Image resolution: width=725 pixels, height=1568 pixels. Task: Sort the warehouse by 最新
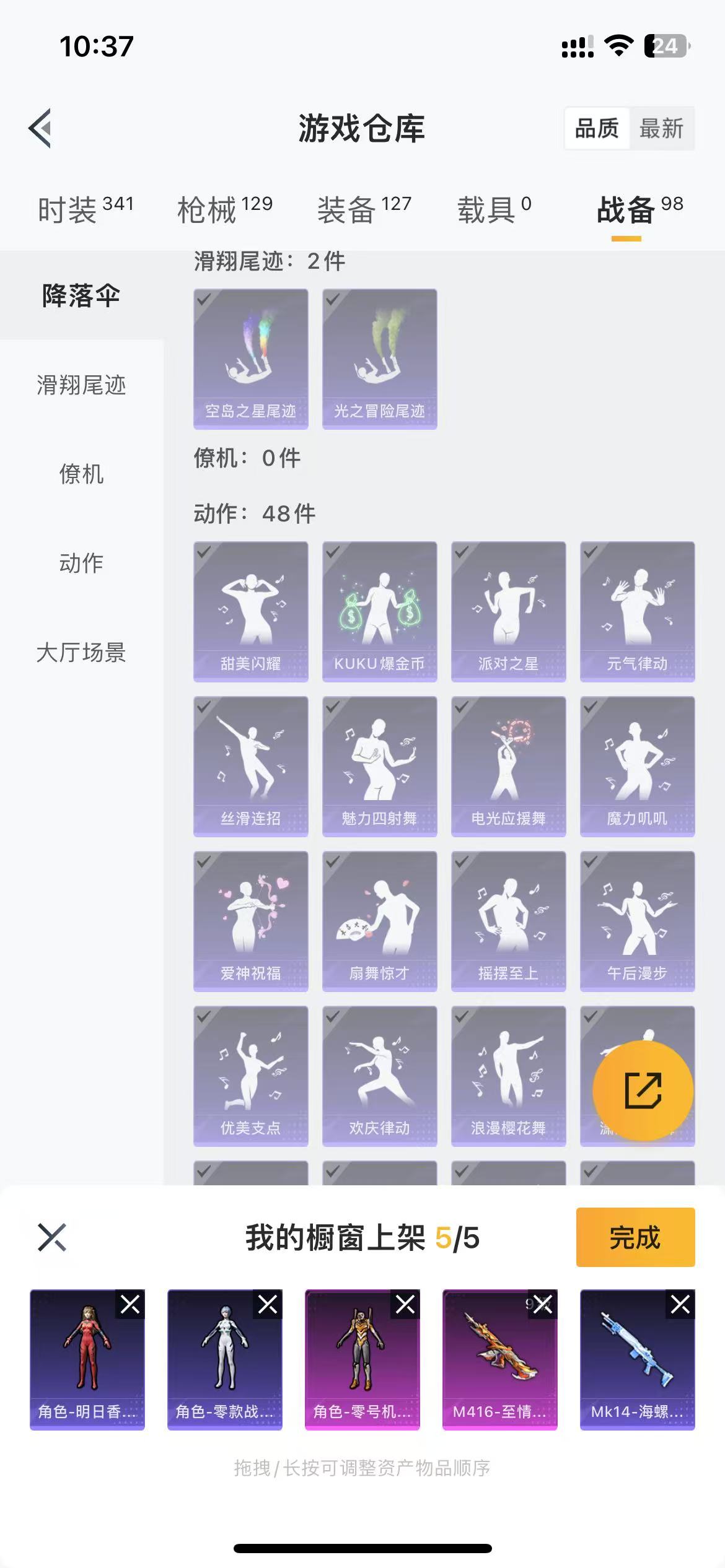coord(661,129)
